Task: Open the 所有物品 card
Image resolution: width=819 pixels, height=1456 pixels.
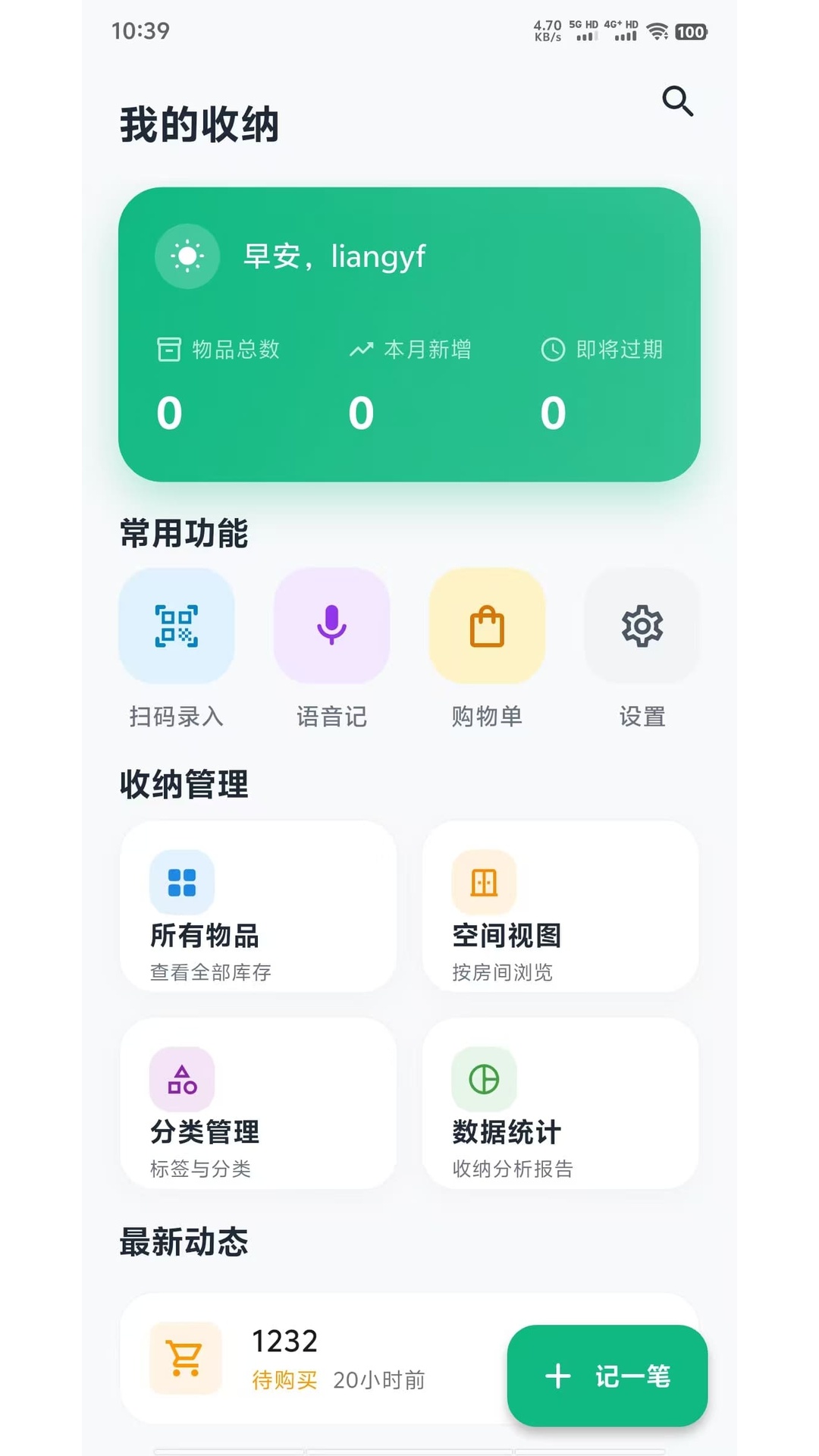Action: [x=258, y=907]
